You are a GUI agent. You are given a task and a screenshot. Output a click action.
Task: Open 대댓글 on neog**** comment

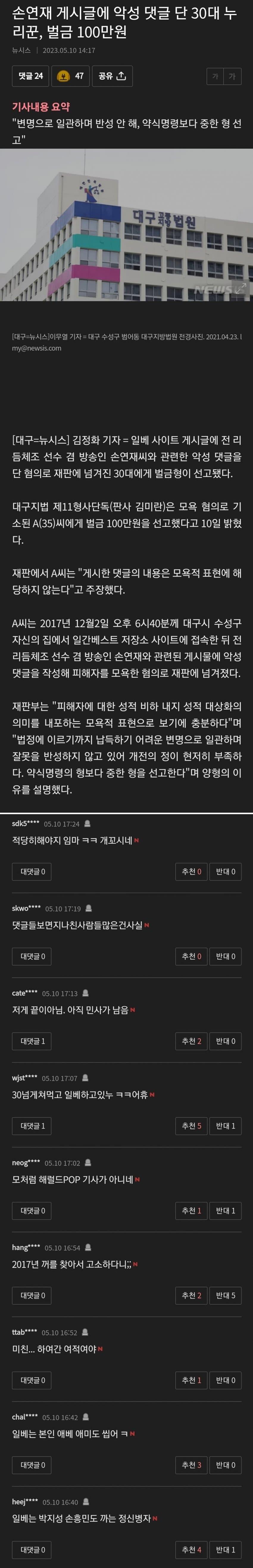(x=32, y=1210)
